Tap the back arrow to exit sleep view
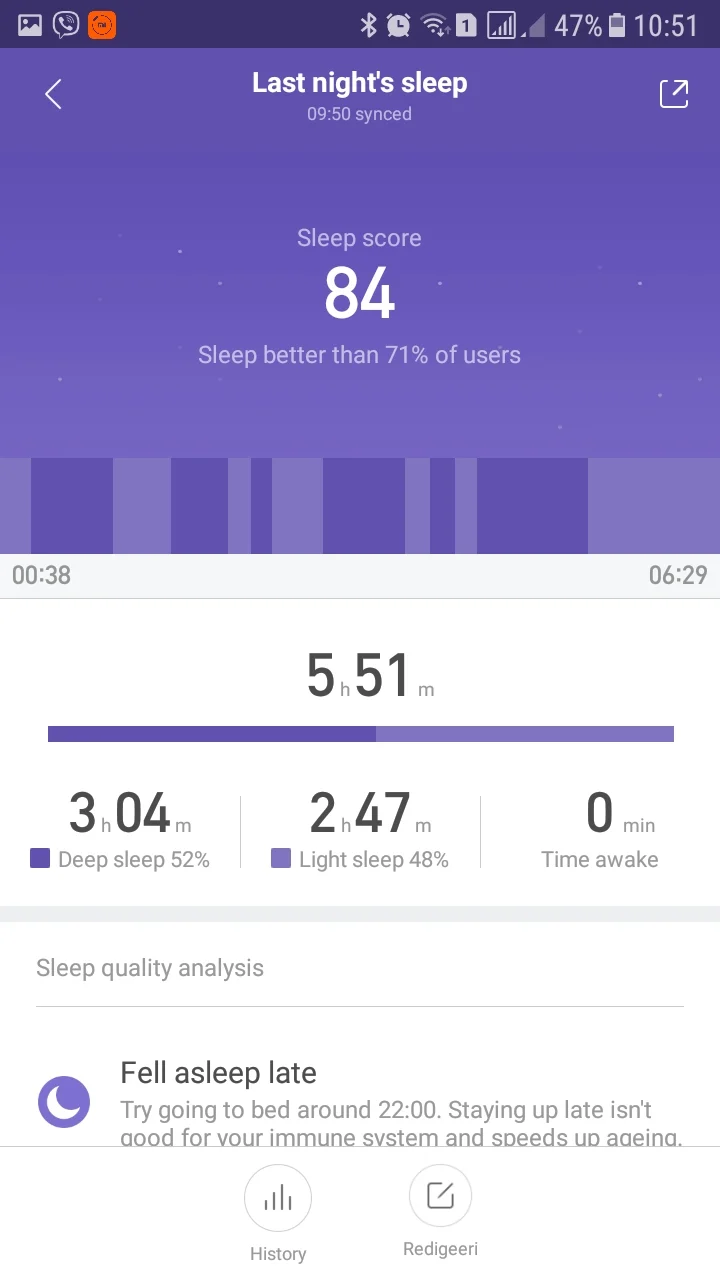 (x=51, y=93)
